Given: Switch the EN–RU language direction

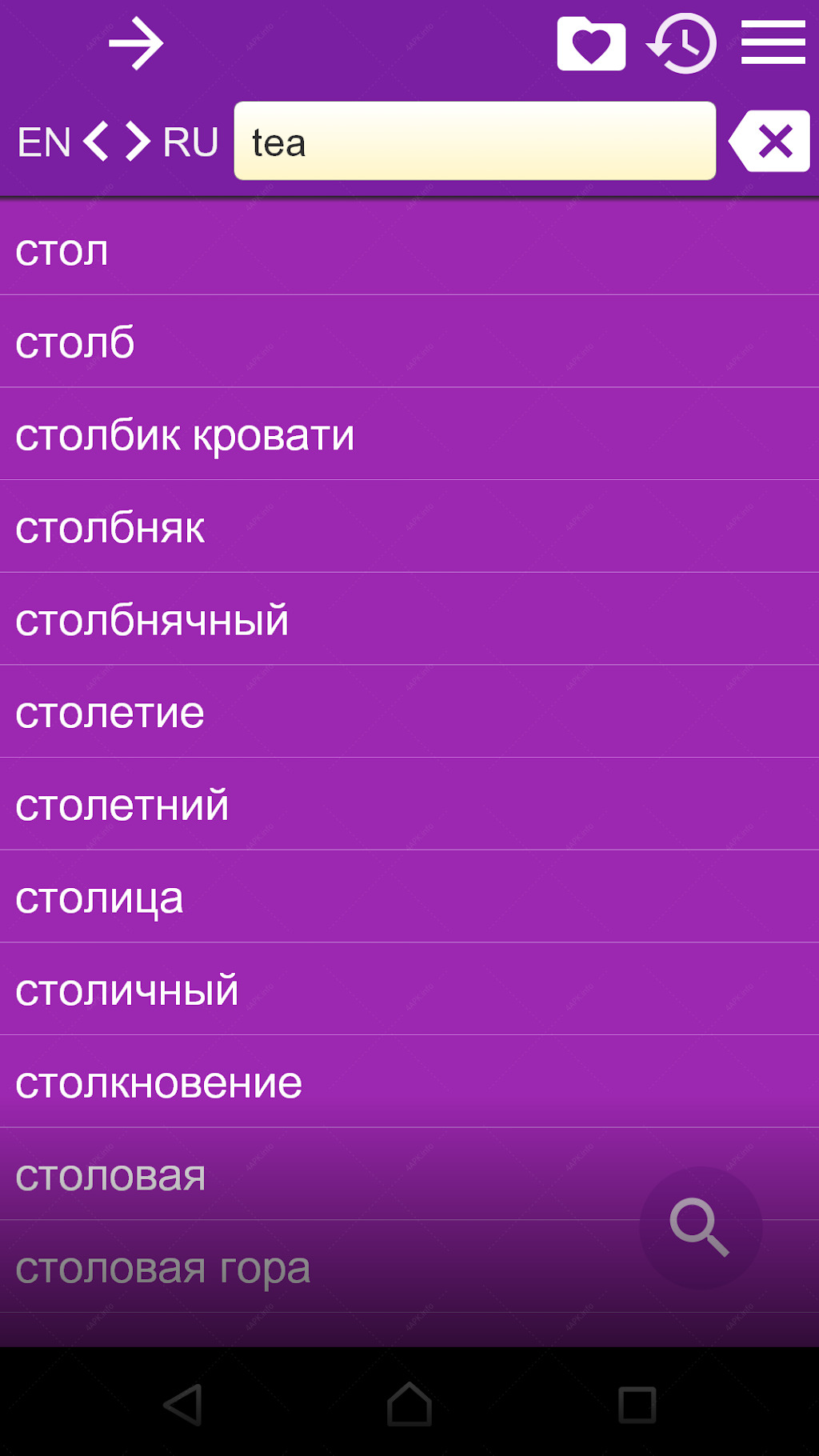Looking at the screenshot, I should coord(117,142).
